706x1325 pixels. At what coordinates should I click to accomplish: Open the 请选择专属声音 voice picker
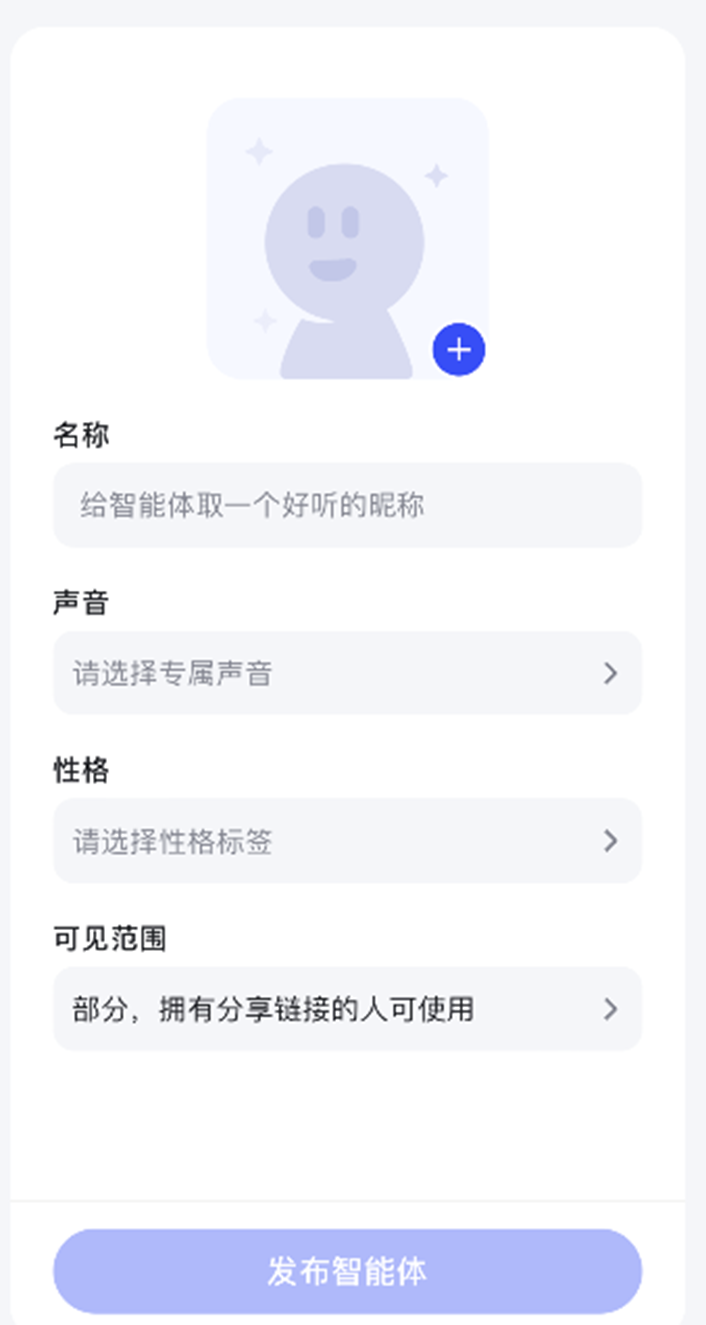(x=347, y=673)
